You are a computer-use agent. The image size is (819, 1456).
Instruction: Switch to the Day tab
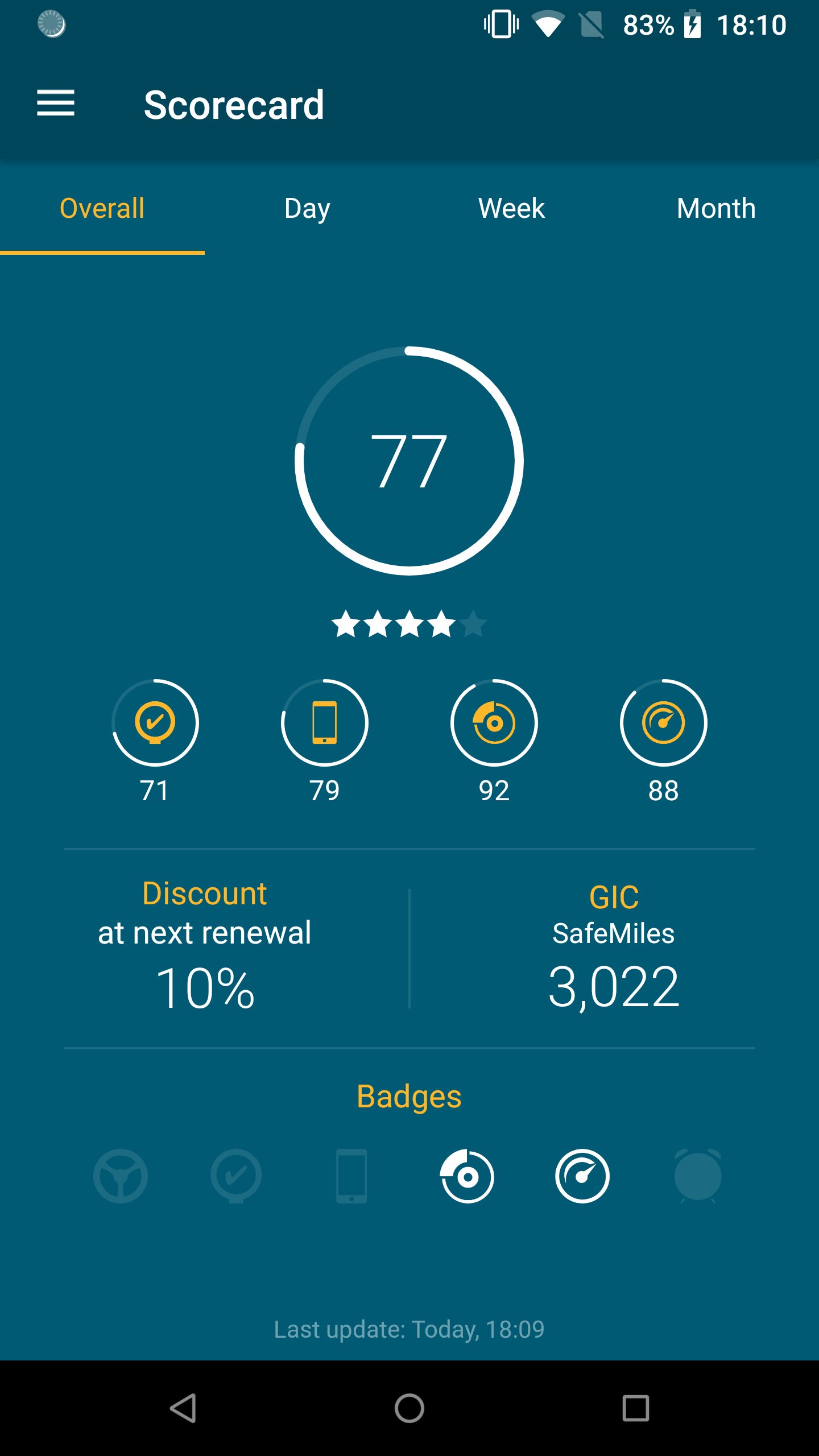pyautogui.click(x=307, y=208)
